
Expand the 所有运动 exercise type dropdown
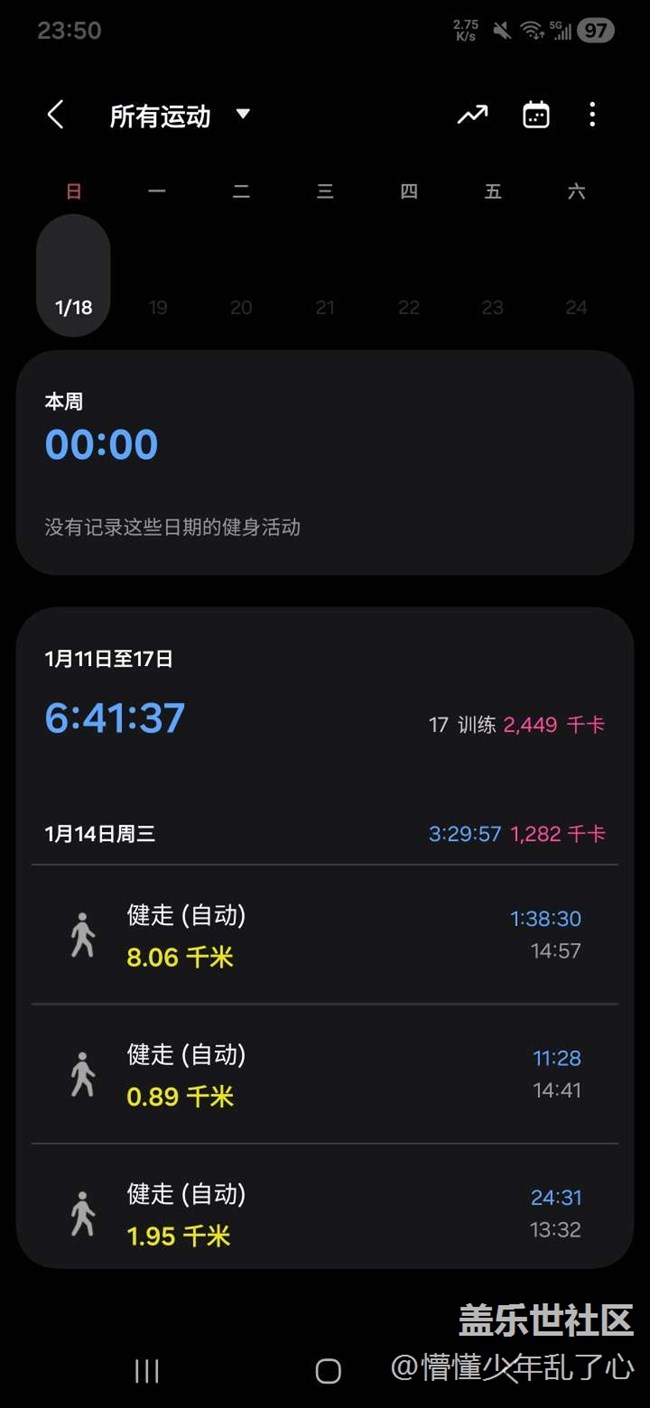[180, 116]
